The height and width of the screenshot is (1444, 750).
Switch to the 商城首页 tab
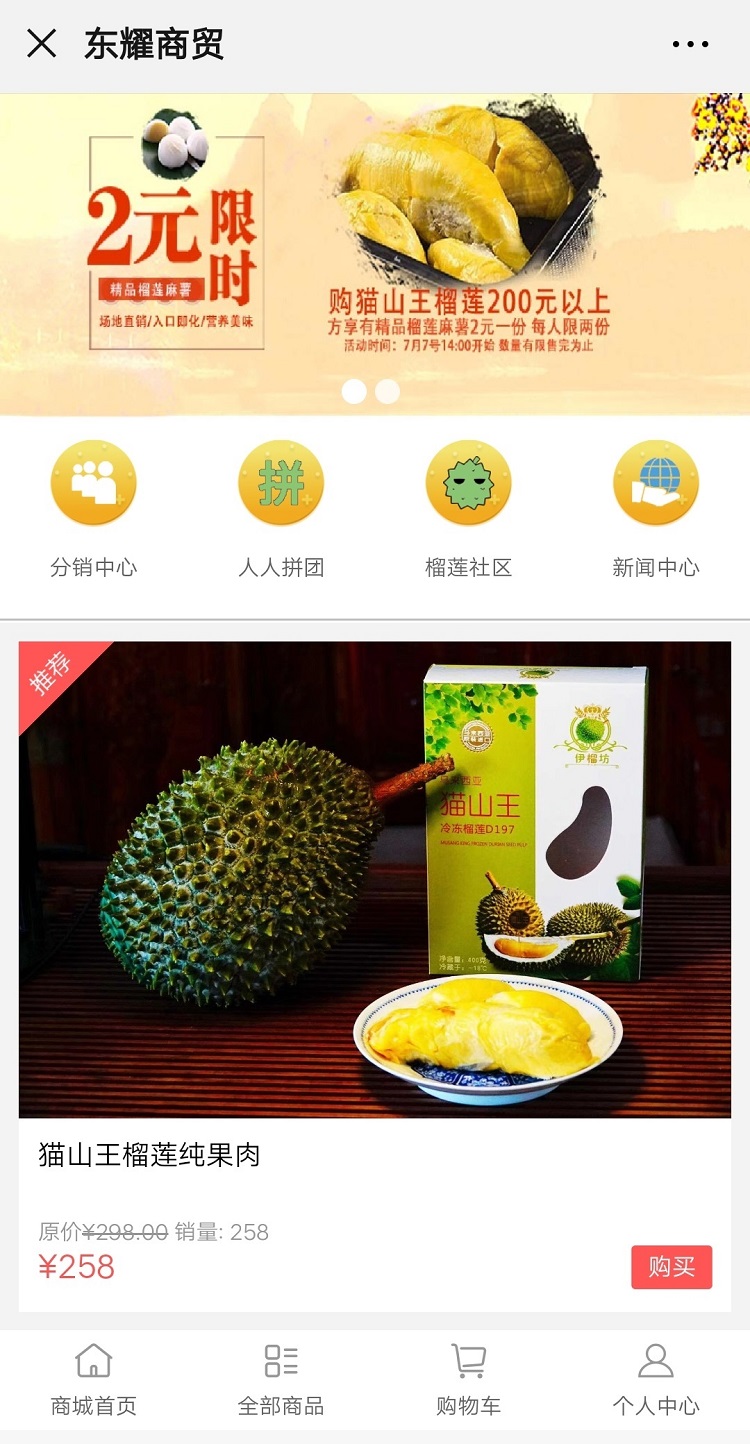click(x=94, y=1380)
